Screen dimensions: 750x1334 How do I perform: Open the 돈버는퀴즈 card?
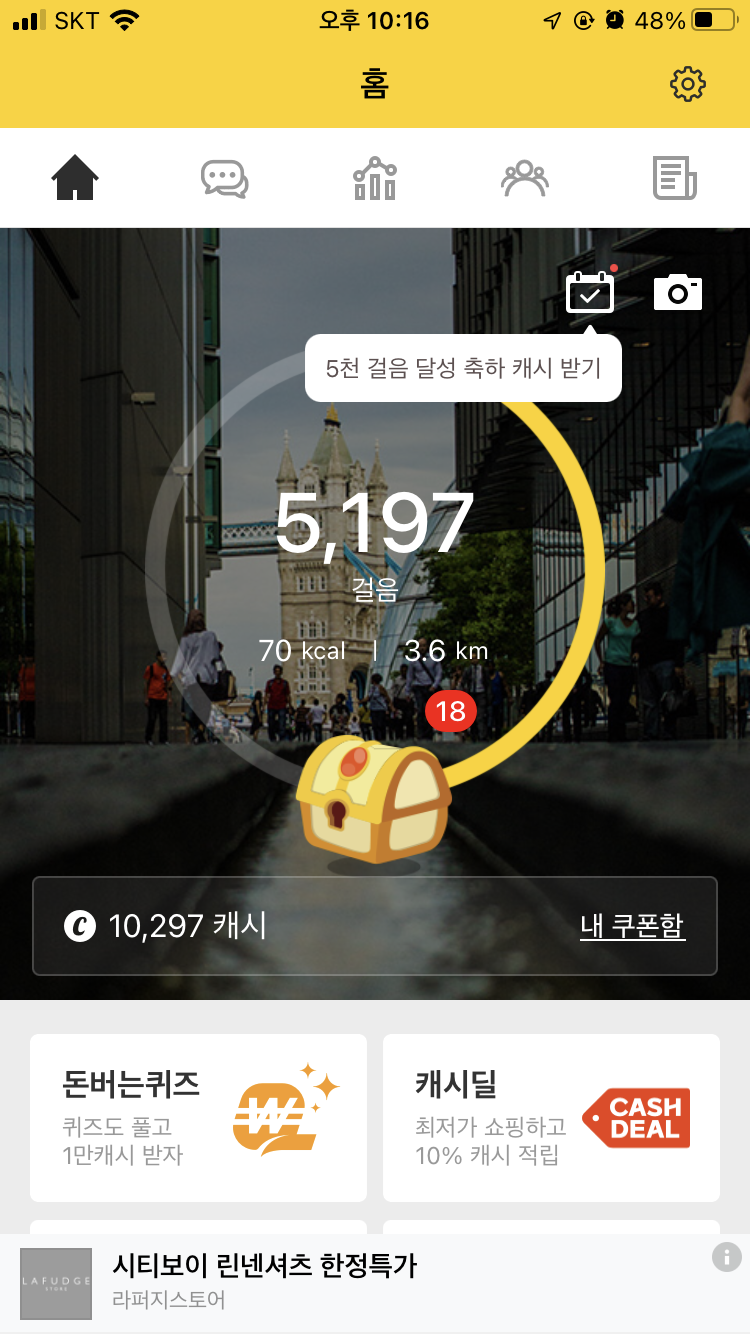pos(198,1117)
